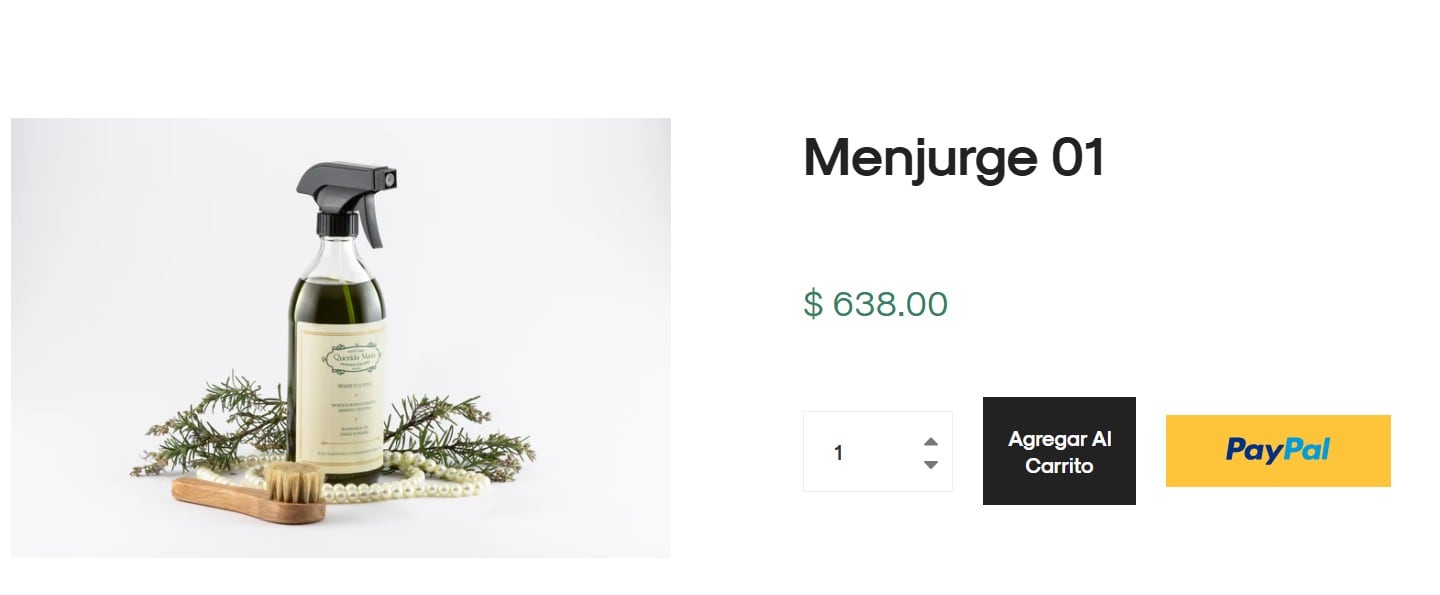This screenshot has height=595, width=1440.
Task: Pay with the PayPal button
Action: click(x=1277, y=451)
